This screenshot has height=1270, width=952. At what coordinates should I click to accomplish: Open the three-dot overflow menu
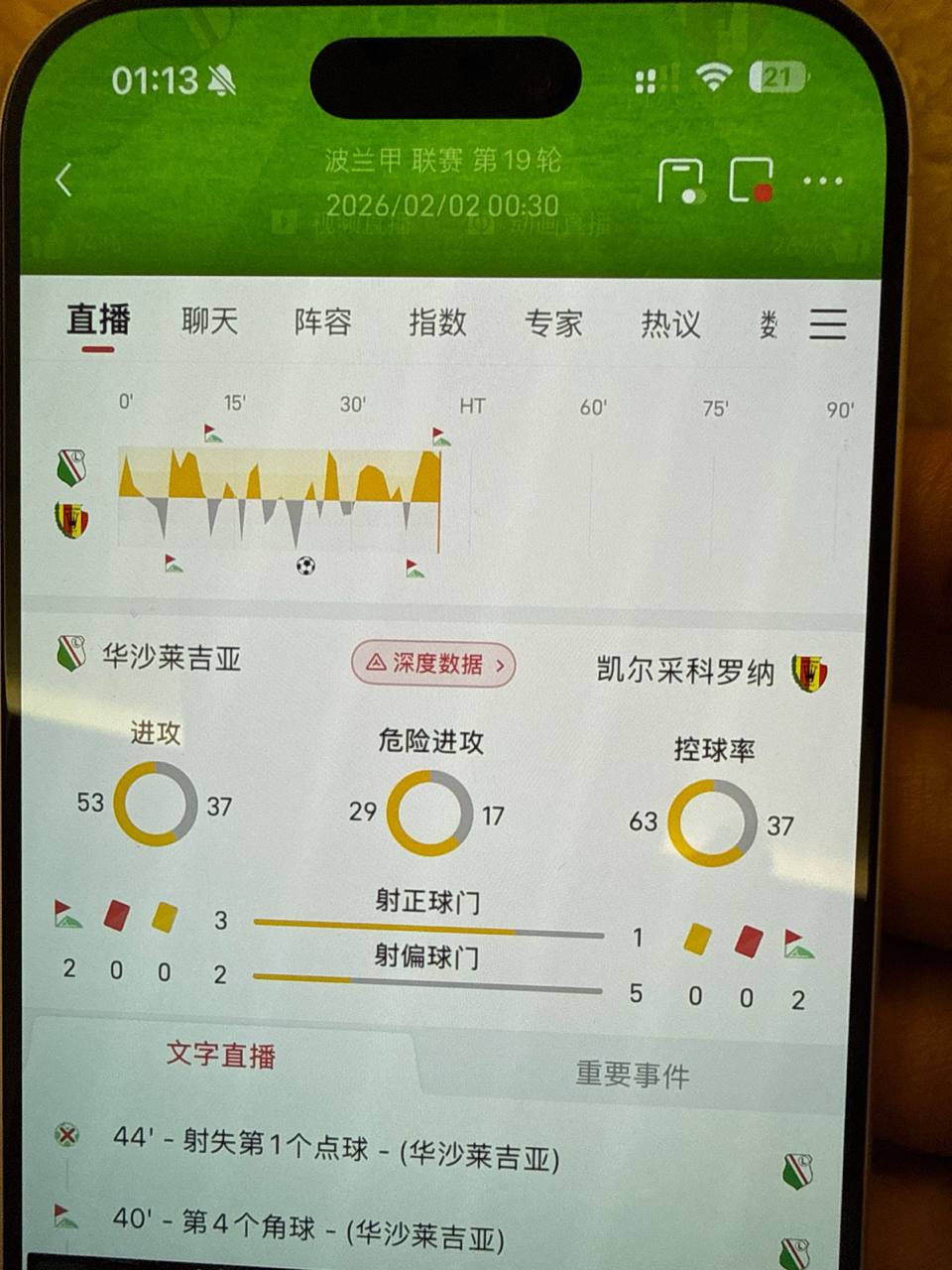(822, 182)
